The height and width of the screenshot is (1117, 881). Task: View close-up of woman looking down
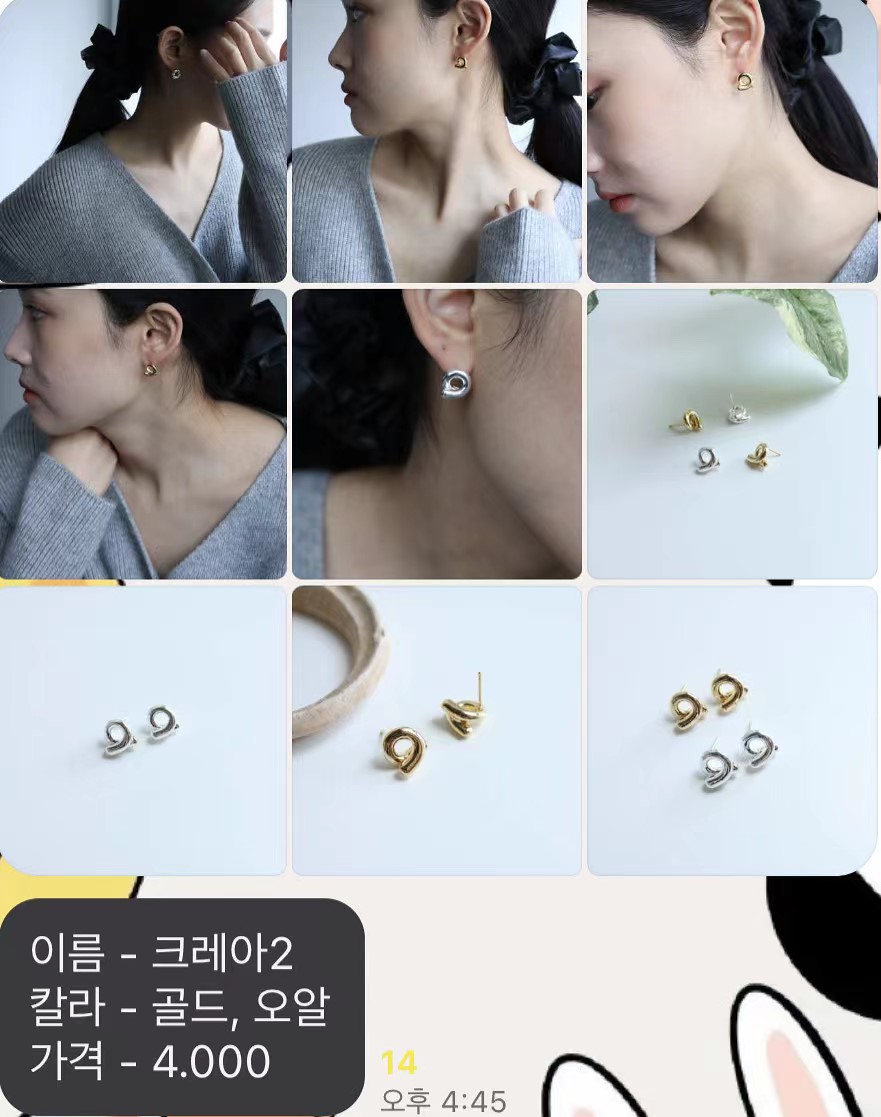732,140
